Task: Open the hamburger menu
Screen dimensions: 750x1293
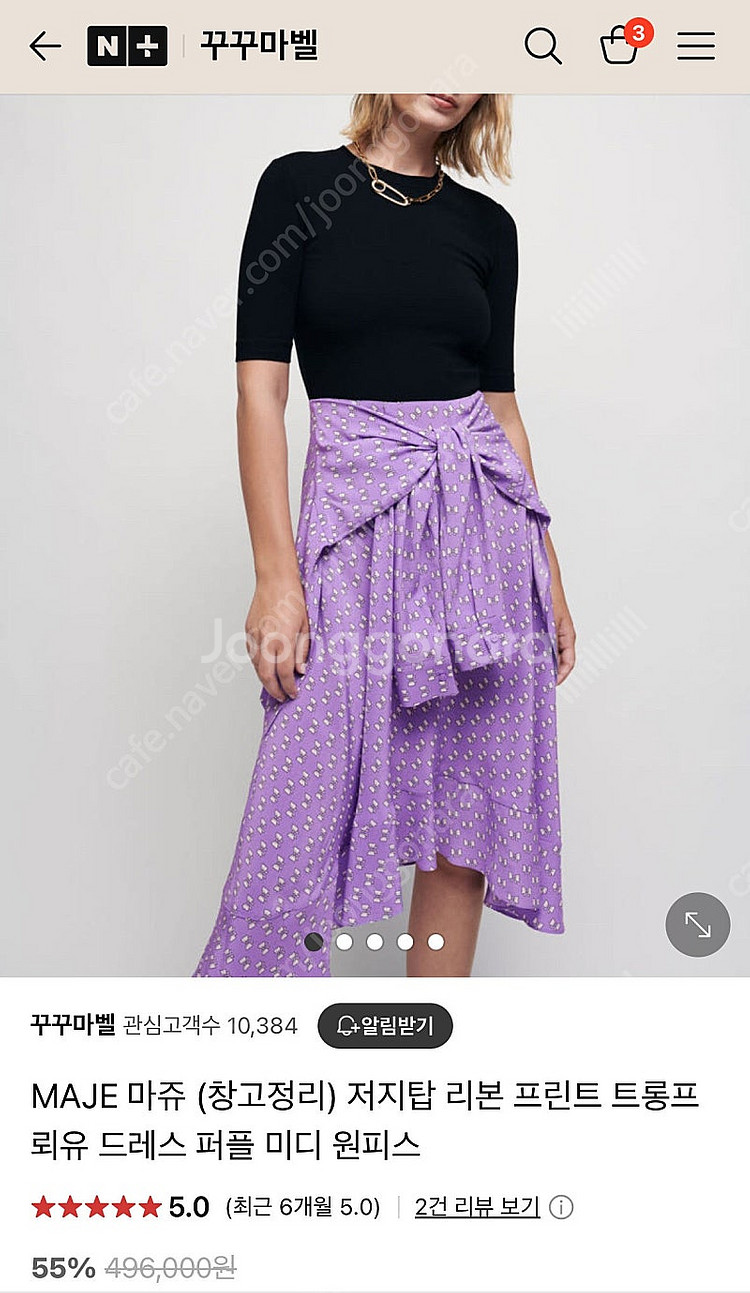Action: coord(696,46)
